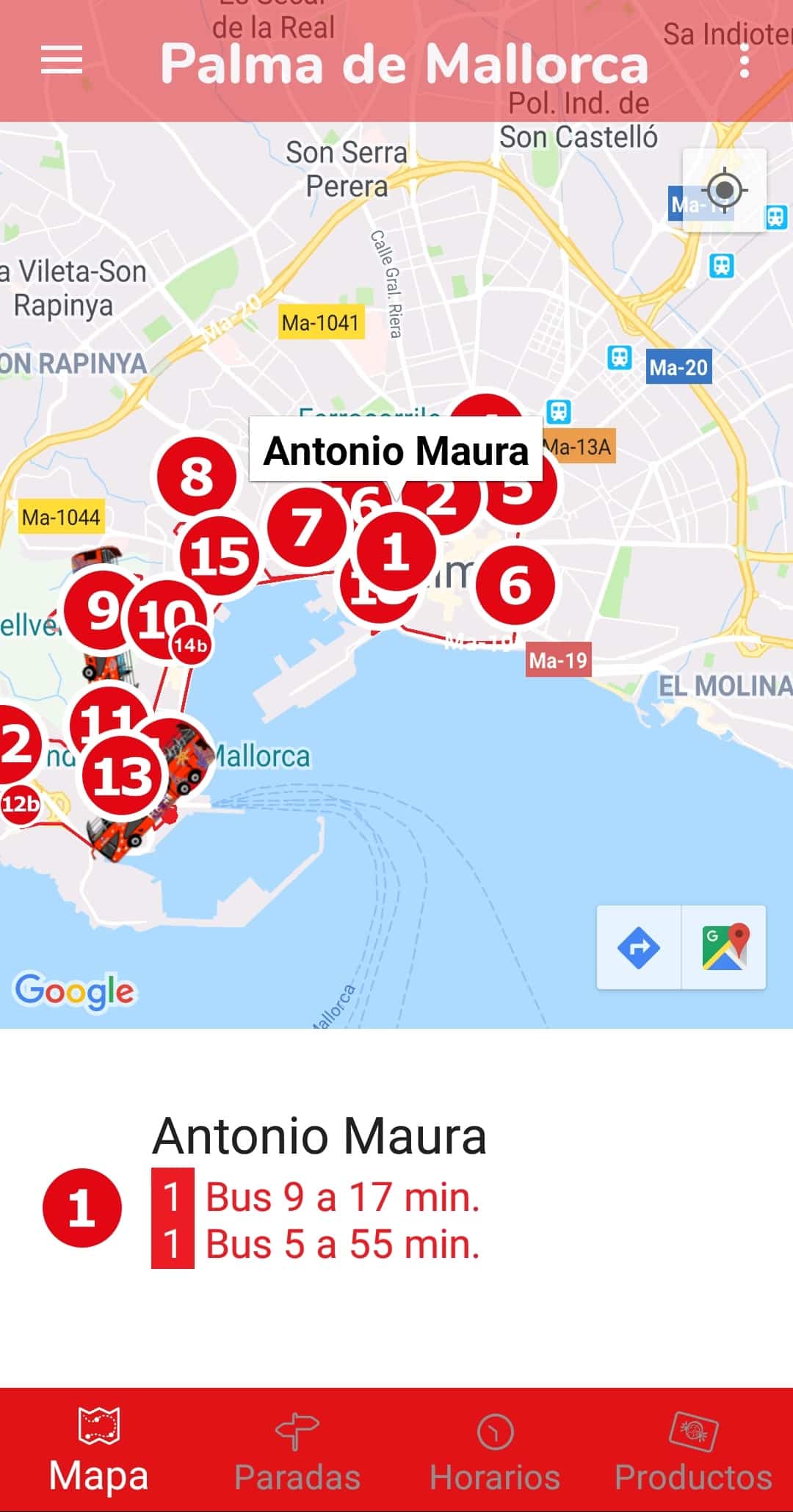Switch to the Productos tab
Viewport: 793px width, 1512px height.
click(693, 1451)
